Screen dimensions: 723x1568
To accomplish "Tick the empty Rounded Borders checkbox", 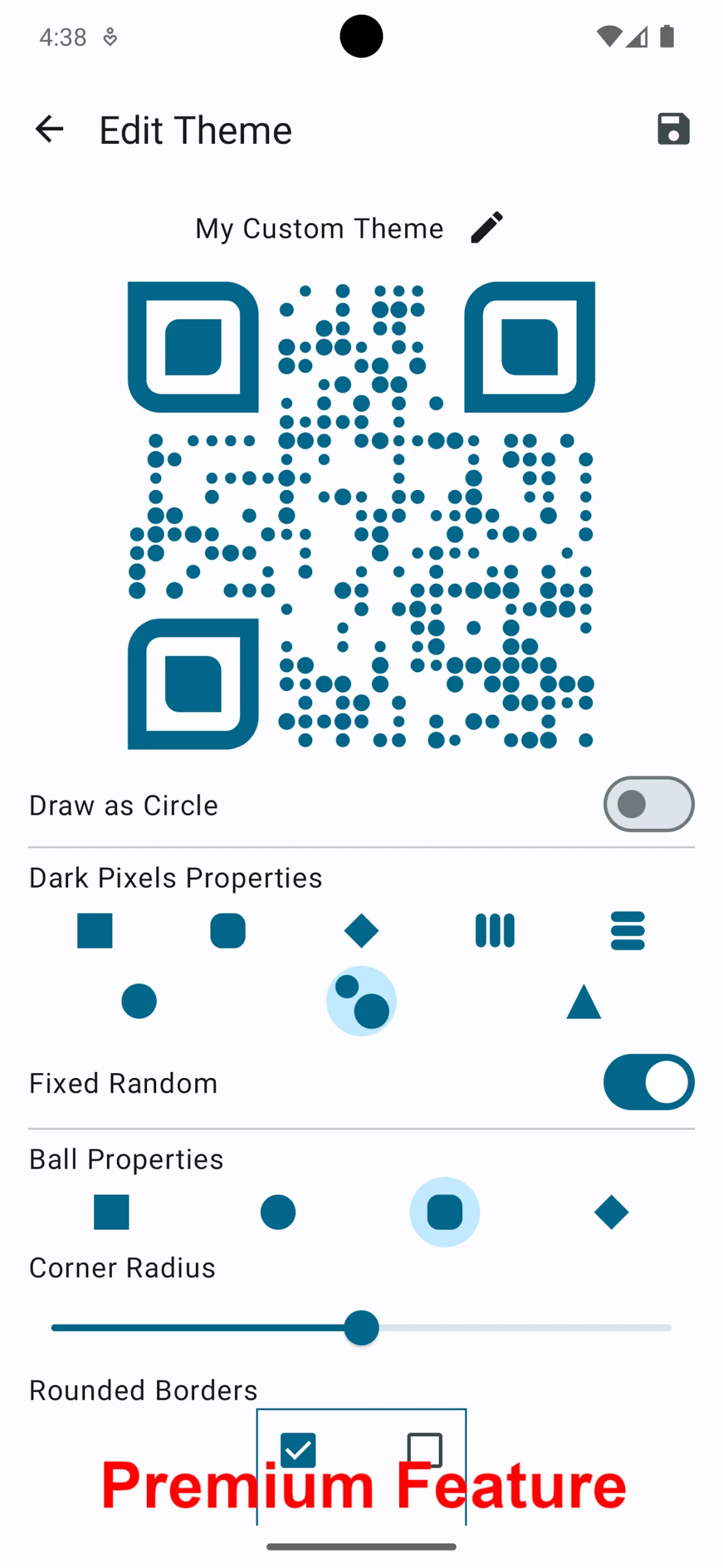I will tap(425, 1450).
